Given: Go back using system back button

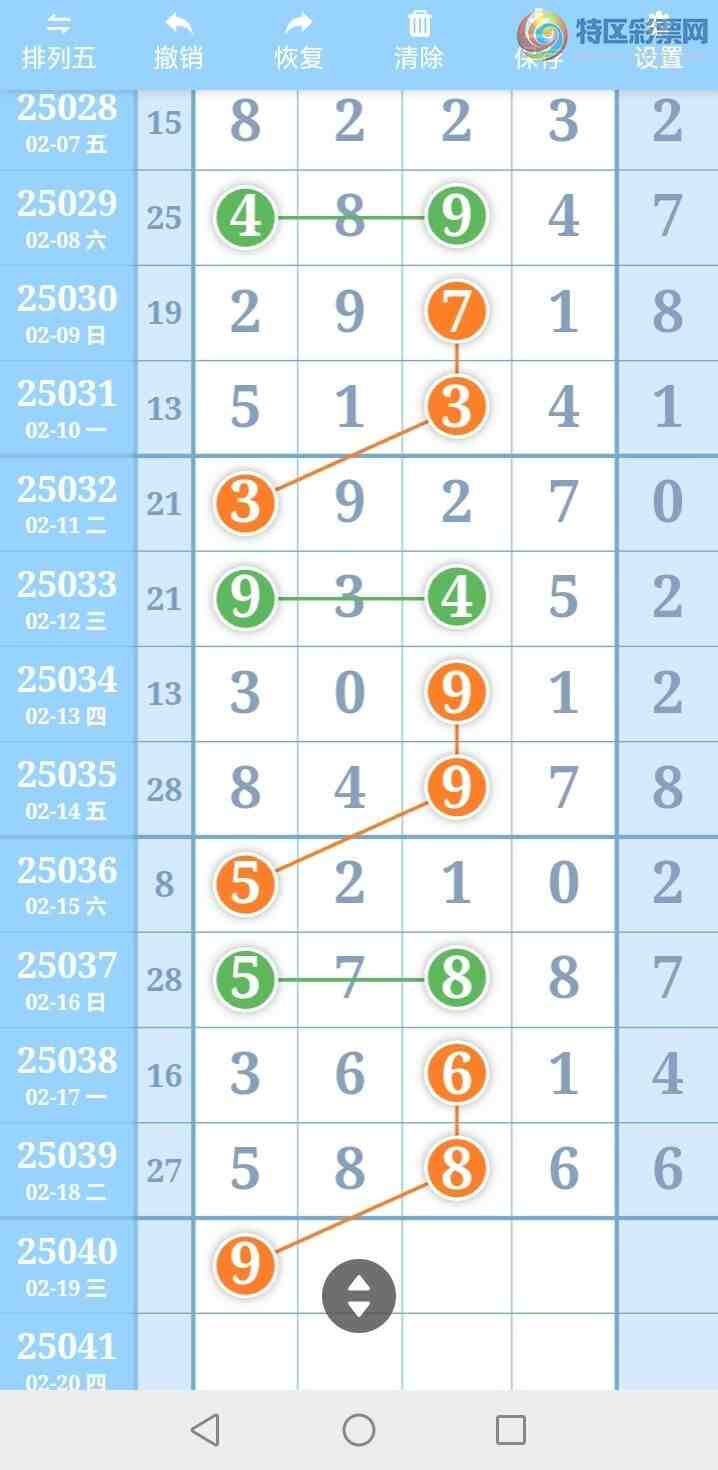Looking at the screenshot, I should click(x=205, y=1430).
